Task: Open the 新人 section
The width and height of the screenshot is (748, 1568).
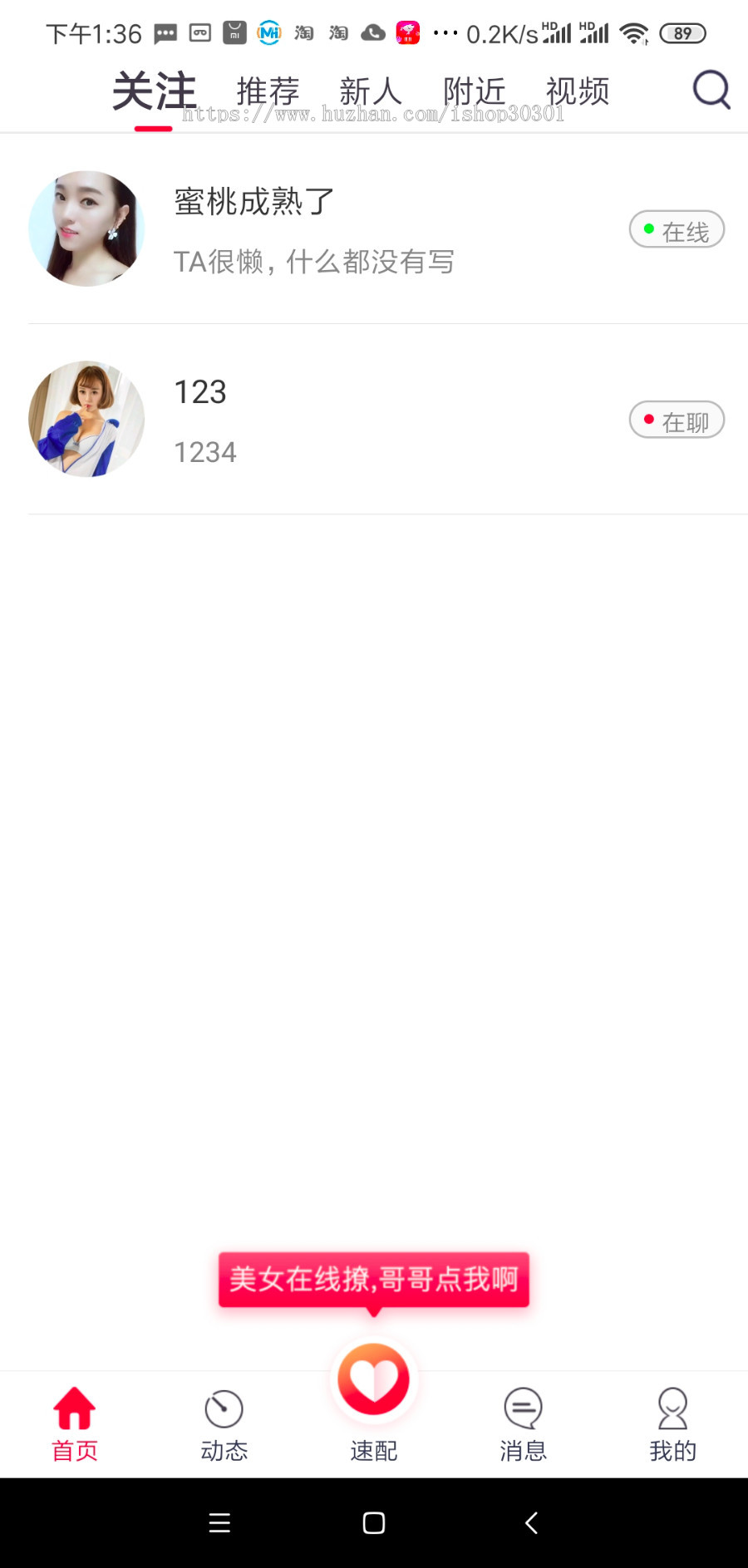Action: click(371, 91)
